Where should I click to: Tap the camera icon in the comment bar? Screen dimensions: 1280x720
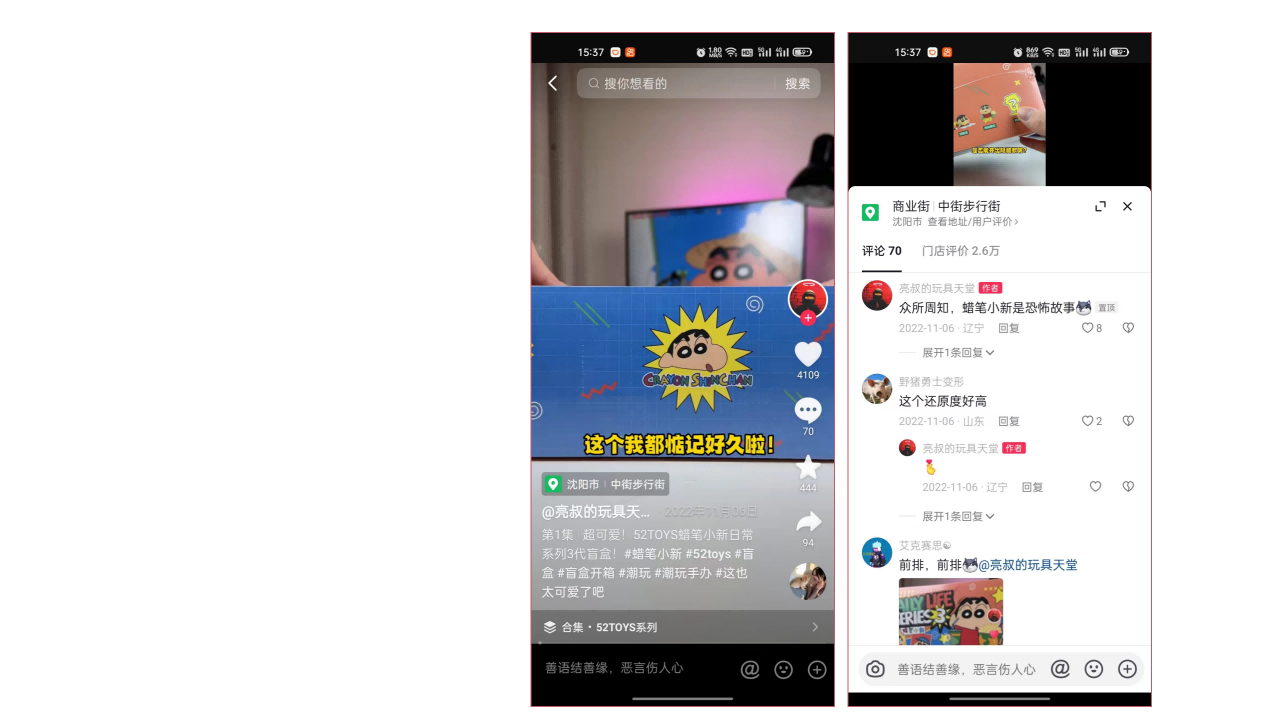[x=875, y=669]
